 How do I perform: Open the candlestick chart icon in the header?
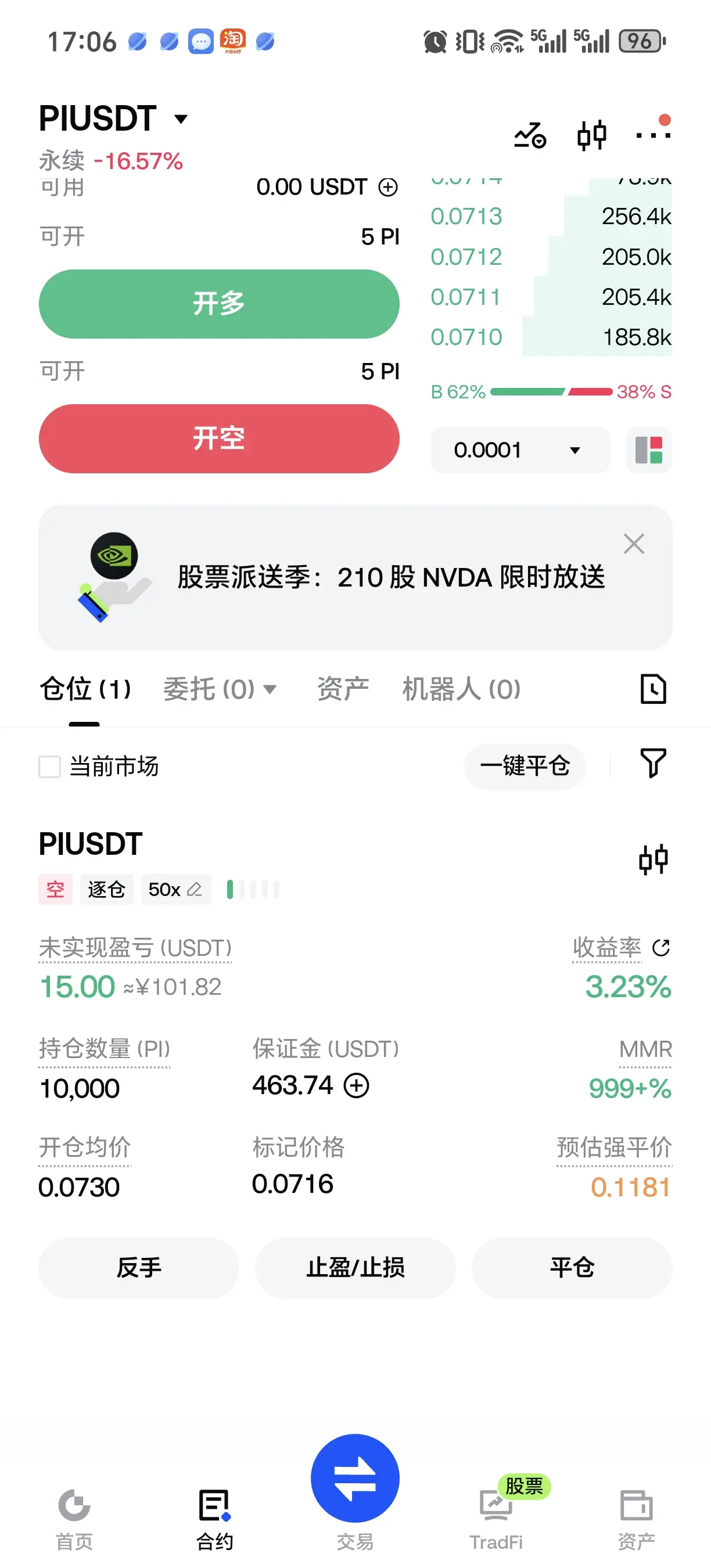click(592, 135)
